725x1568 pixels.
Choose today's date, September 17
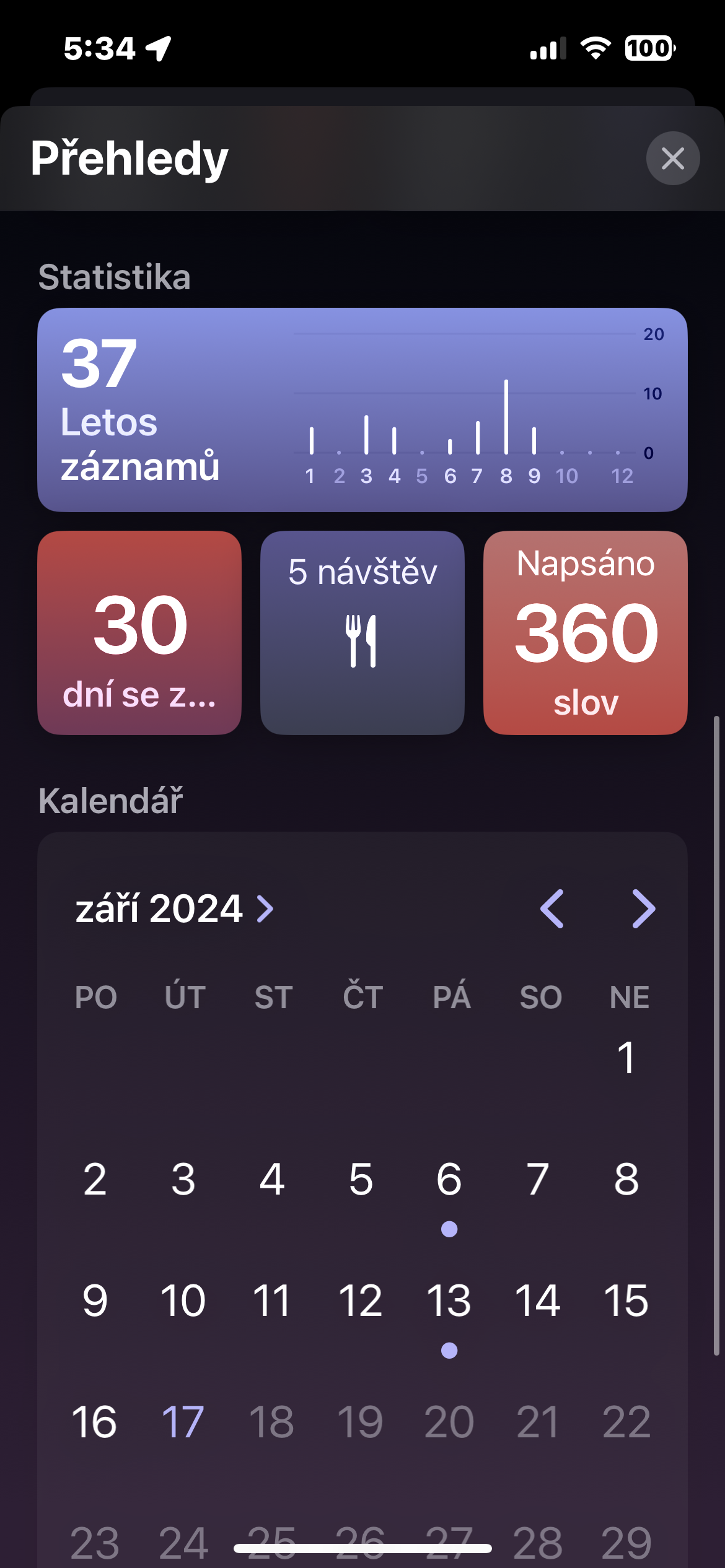point(183,1422)
